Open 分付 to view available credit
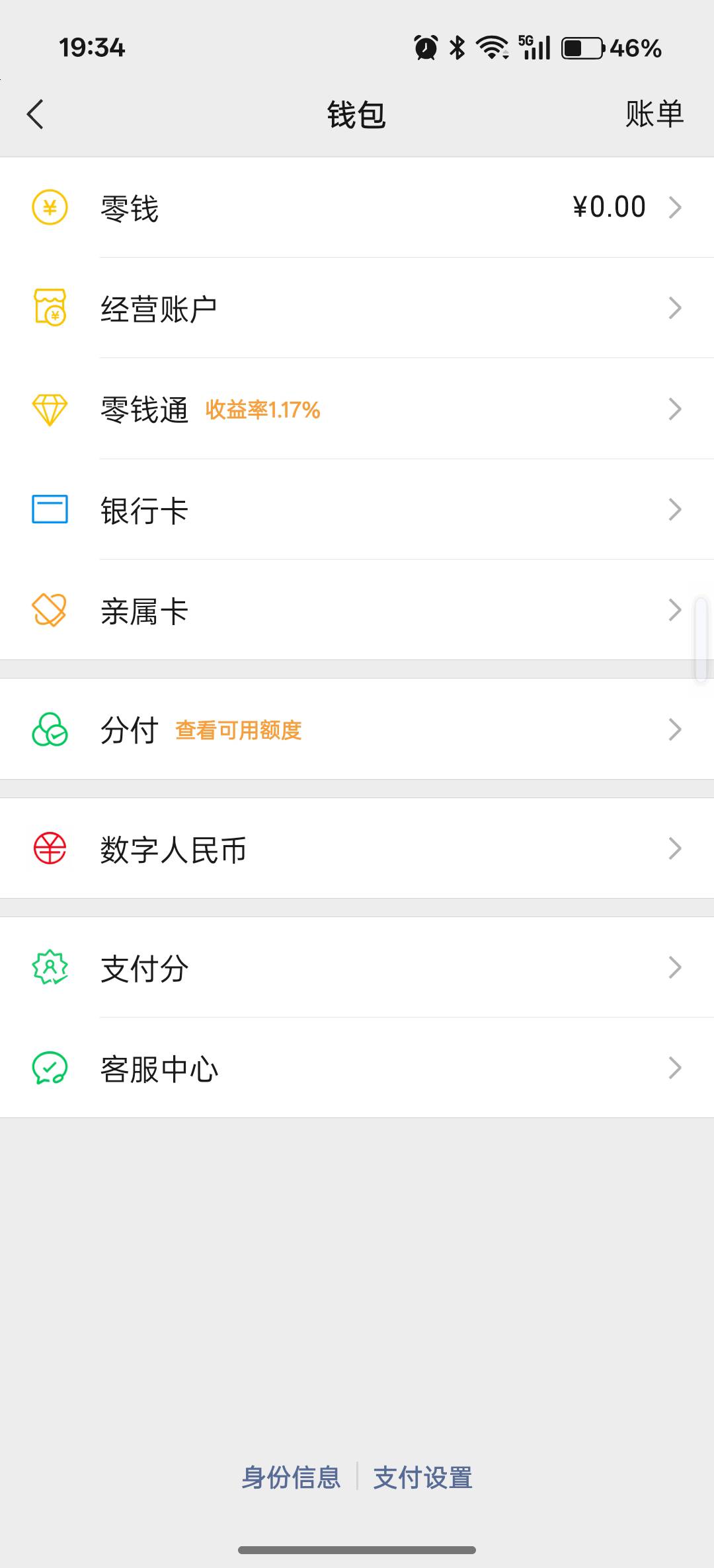 pos(357,729)
